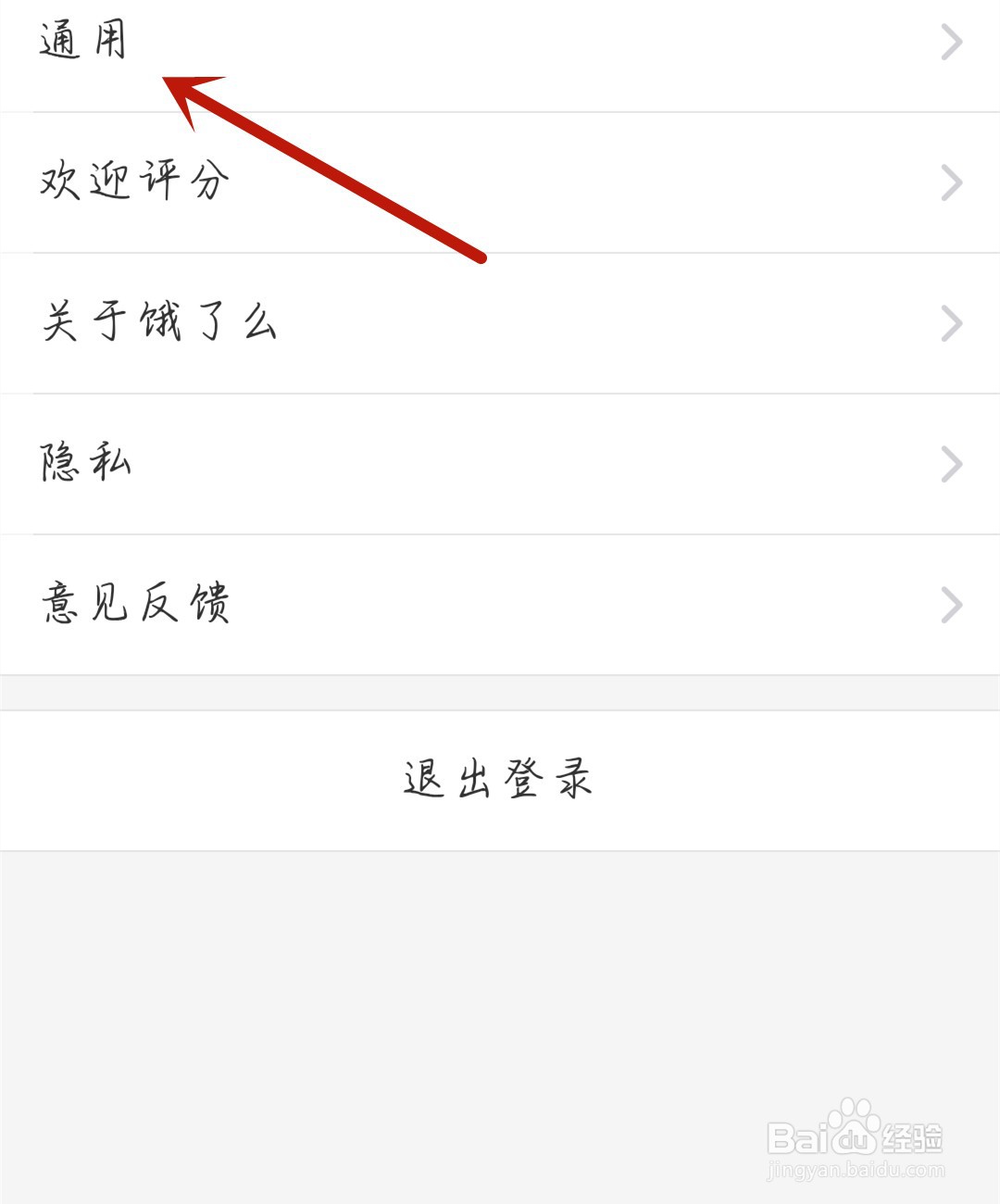This screenshot has width=1000, height=1204.
Task: Open the 意见反馈 feedback page
Action: point(370,604)
